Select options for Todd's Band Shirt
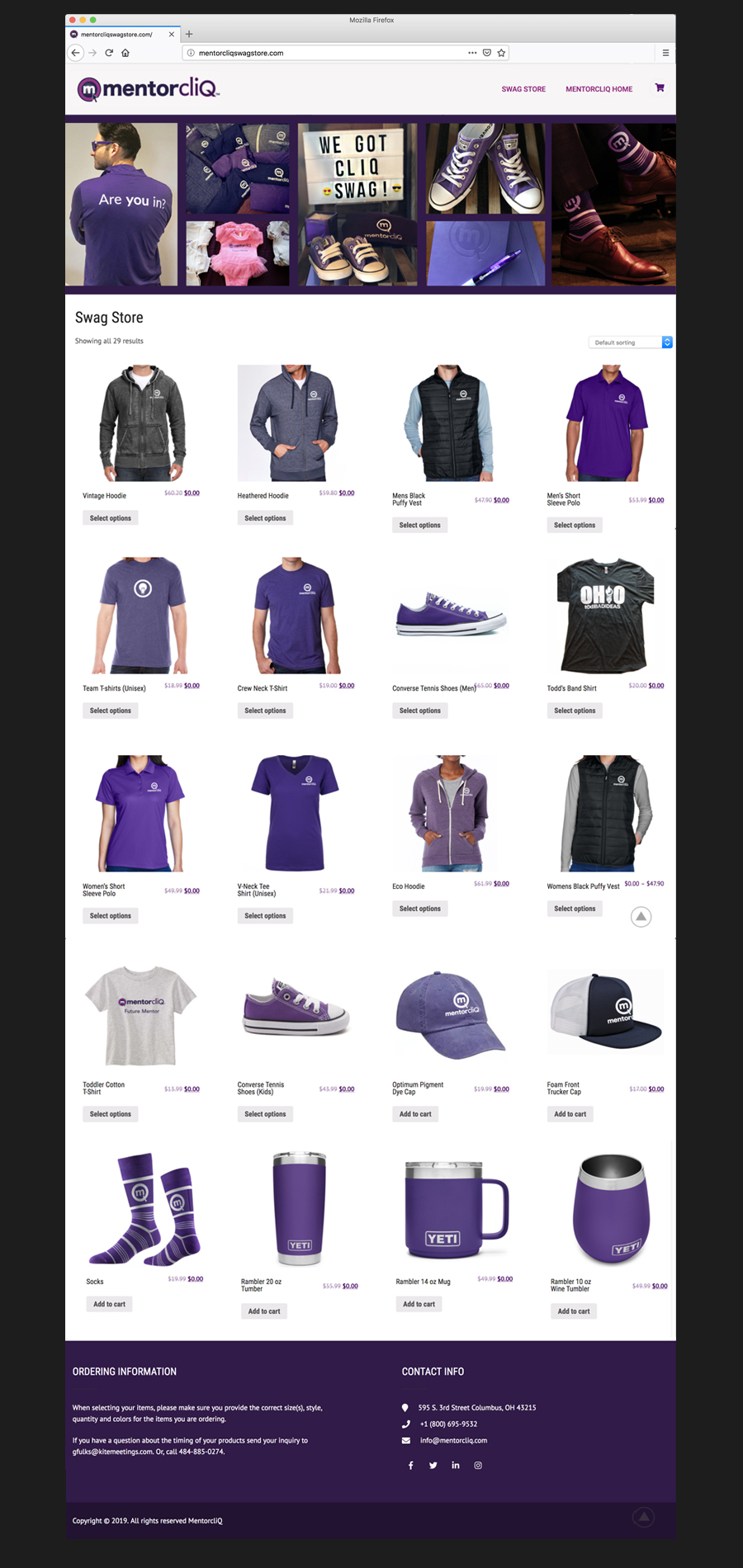The image size is (743, 1568). [x=575, y=711]
